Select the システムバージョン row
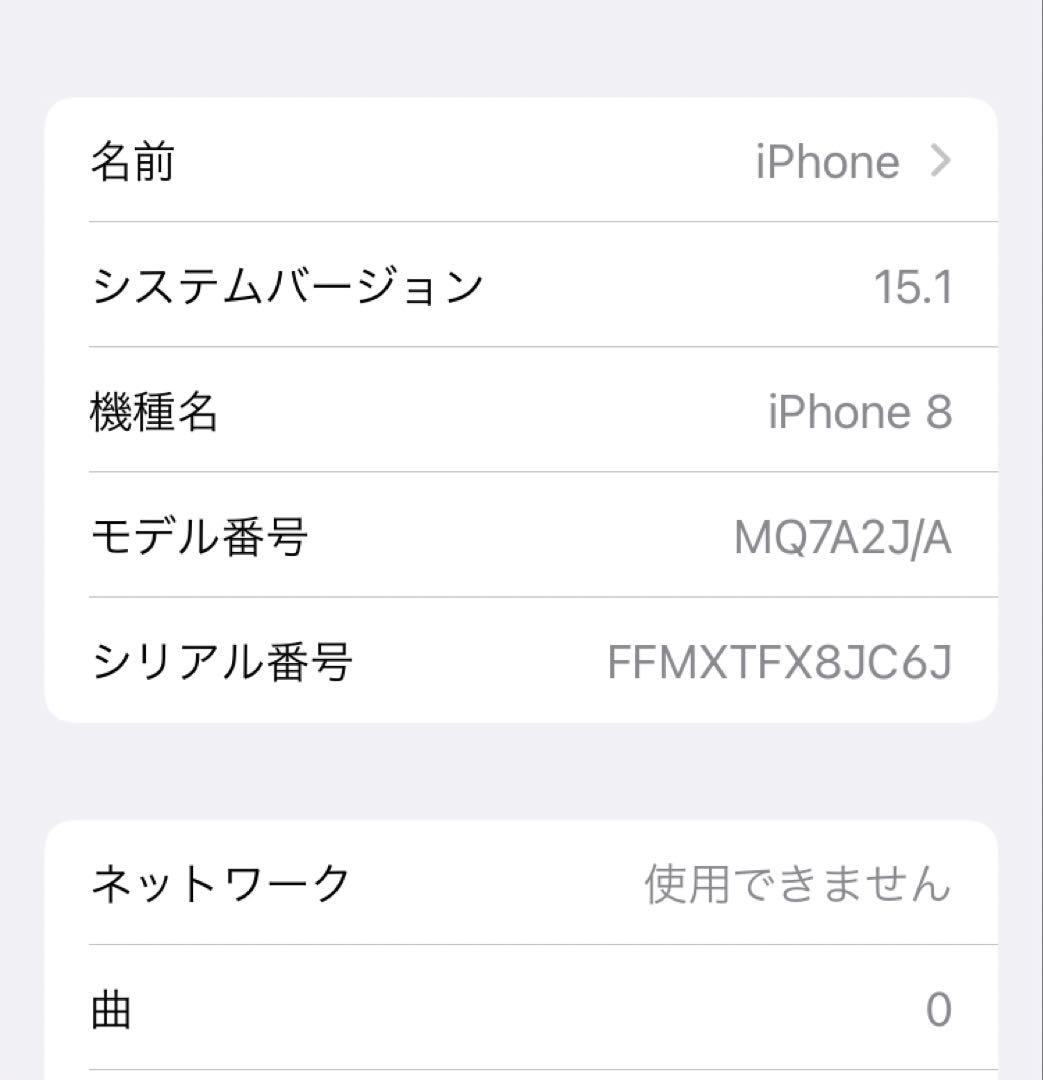The height and width of the screenshot is (1080, 1043). (x=520, y=286)
